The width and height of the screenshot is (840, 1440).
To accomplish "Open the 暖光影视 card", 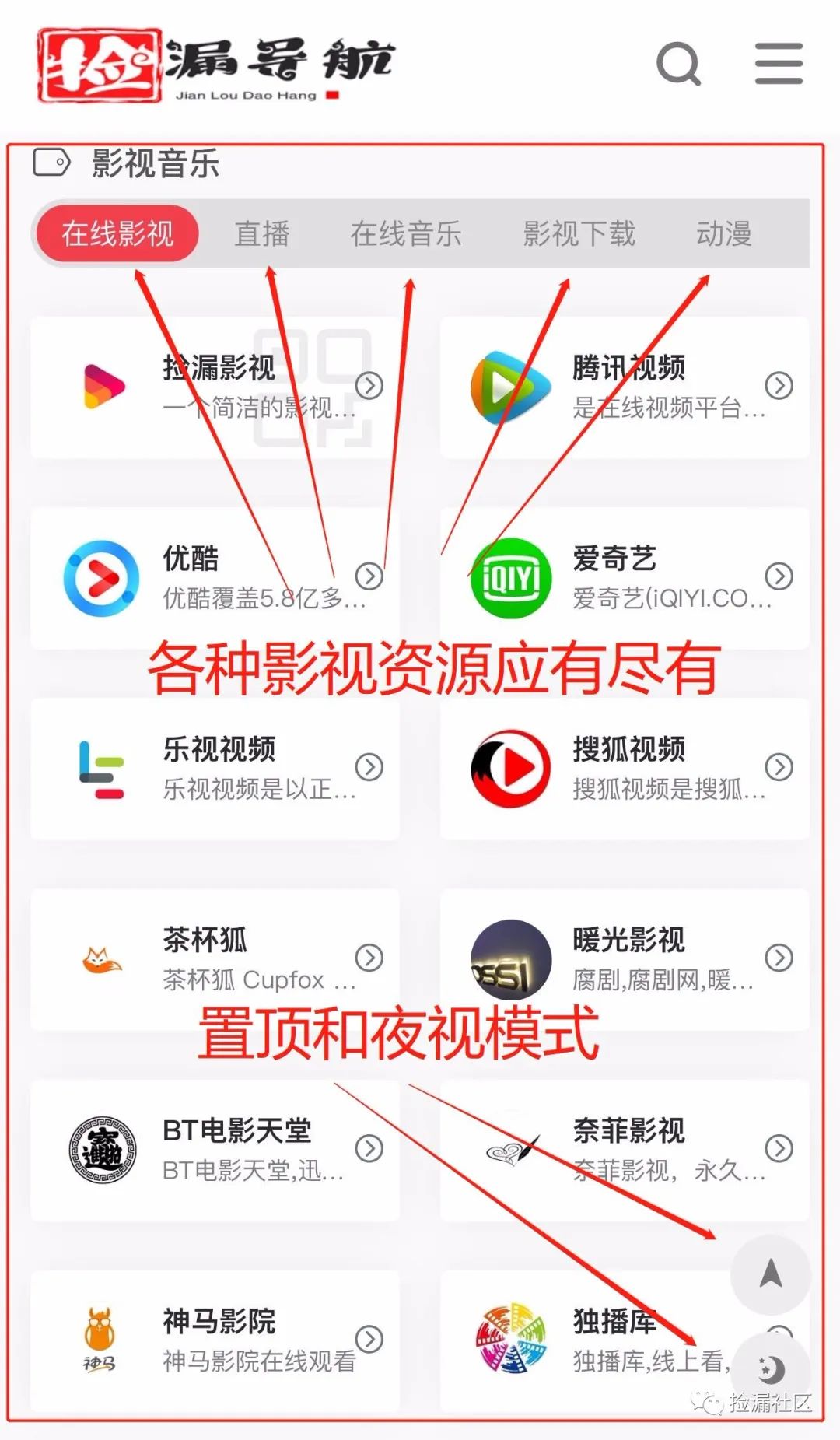I will point(625,959).
